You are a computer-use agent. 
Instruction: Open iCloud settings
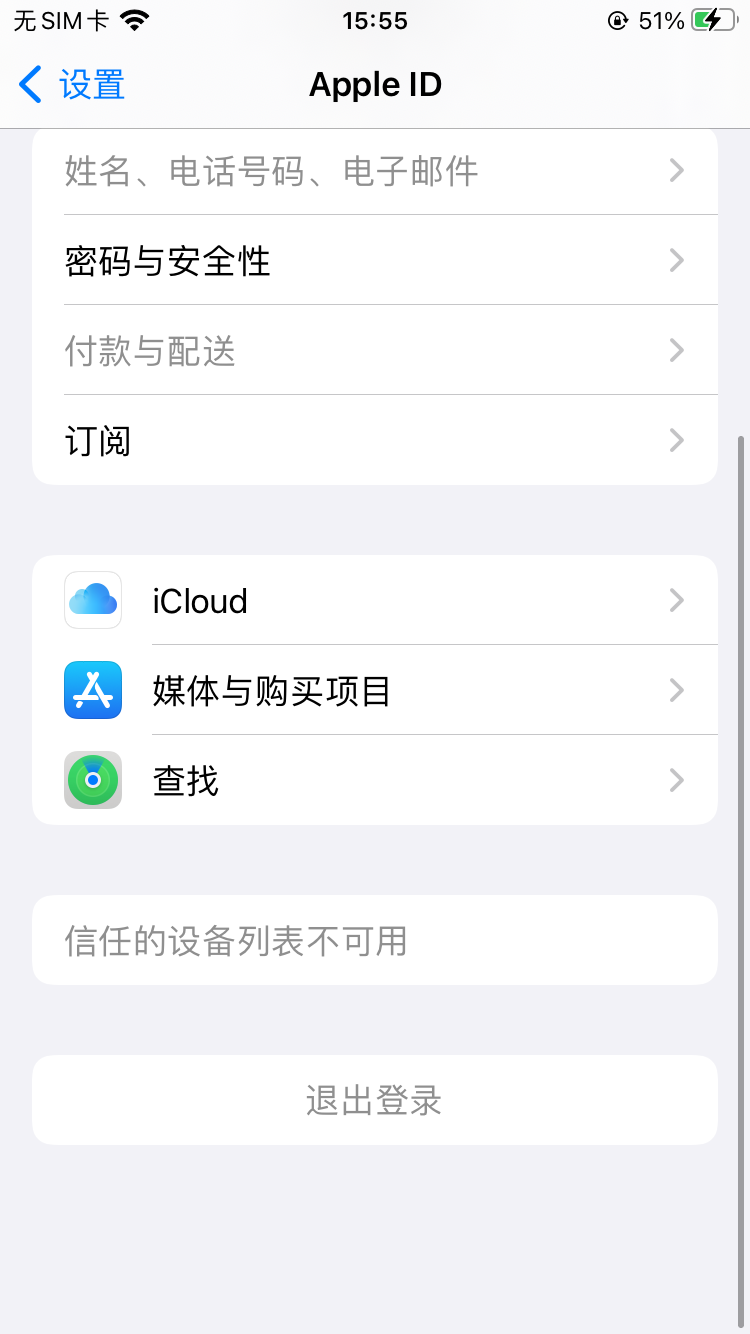[374, 601]
